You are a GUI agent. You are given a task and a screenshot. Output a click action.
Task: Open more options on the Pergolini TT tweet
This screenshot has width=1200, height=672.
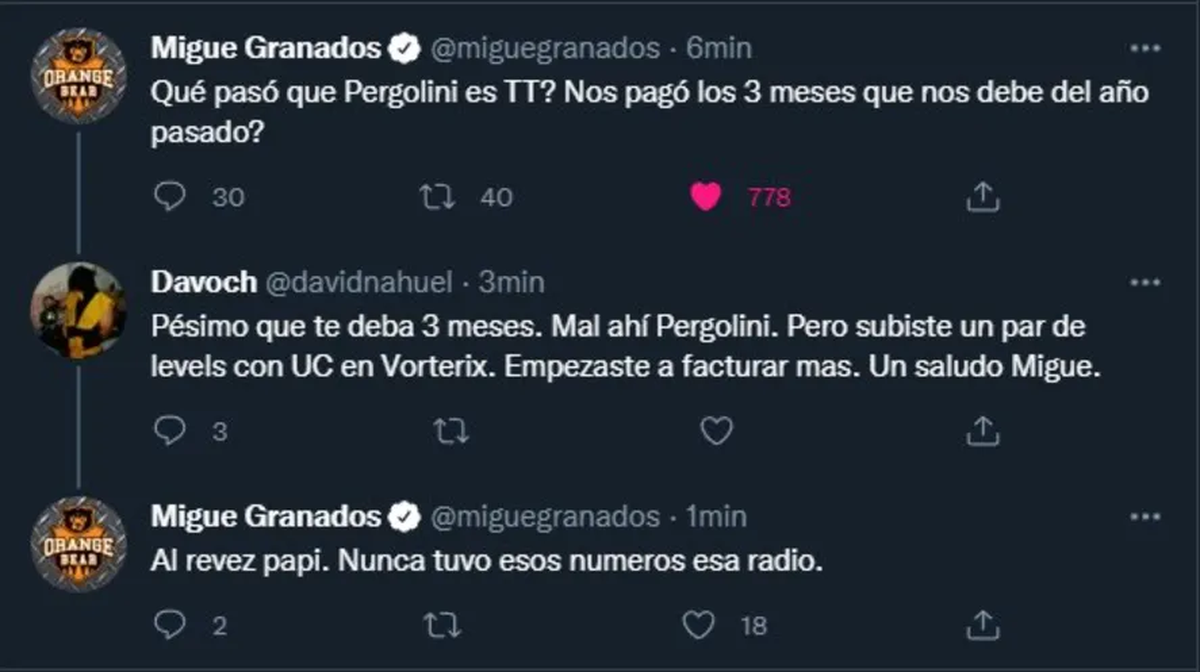1144,47
